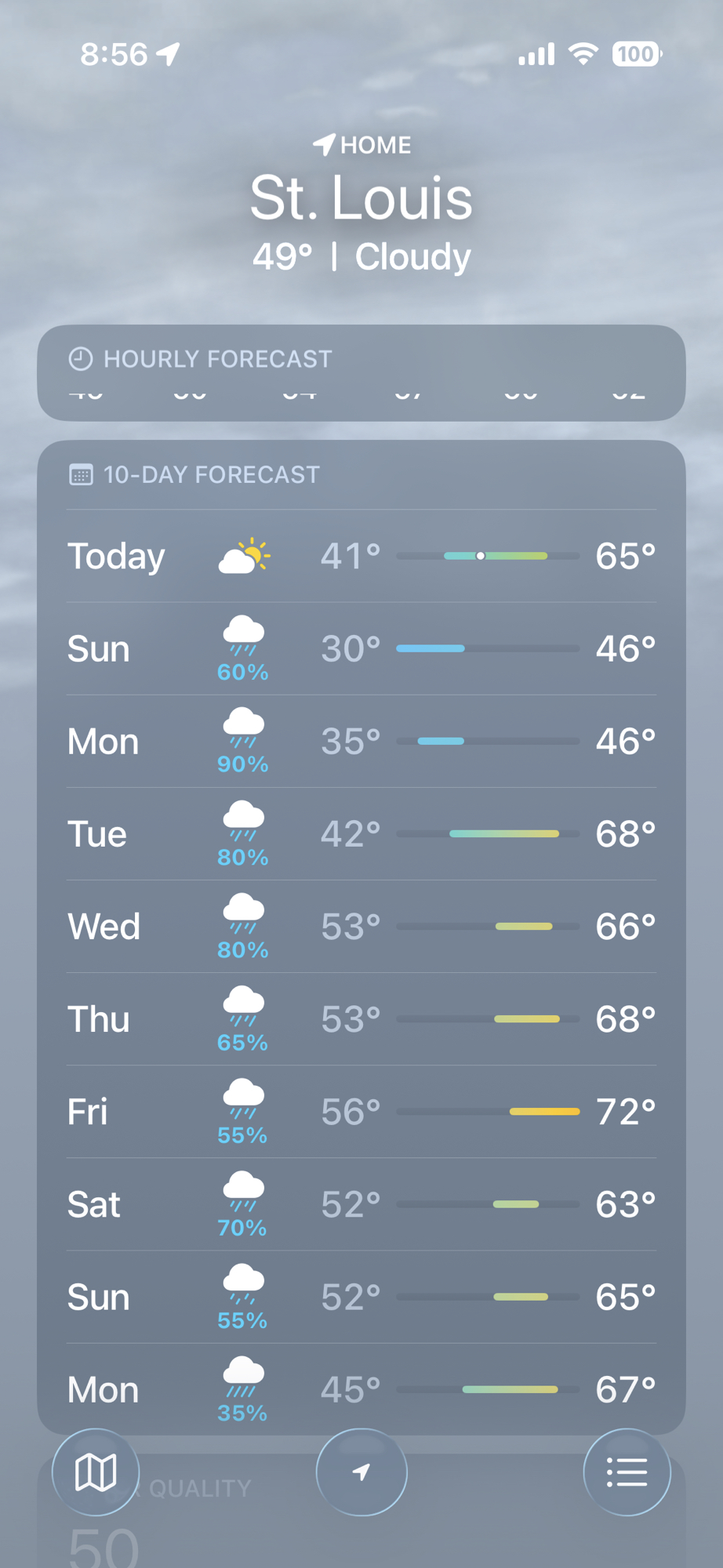
Task: Show Tuesday's forecast details
Action: coord(361,834)
